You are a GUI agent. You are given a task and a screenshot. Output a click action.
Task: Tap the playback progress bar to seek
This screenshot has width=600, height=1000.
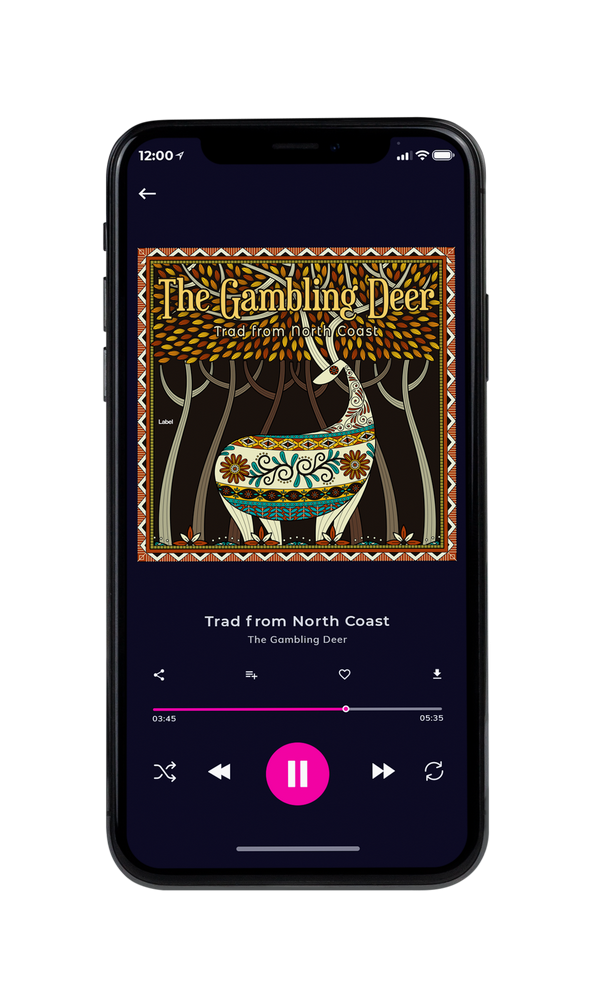point(297,709)
